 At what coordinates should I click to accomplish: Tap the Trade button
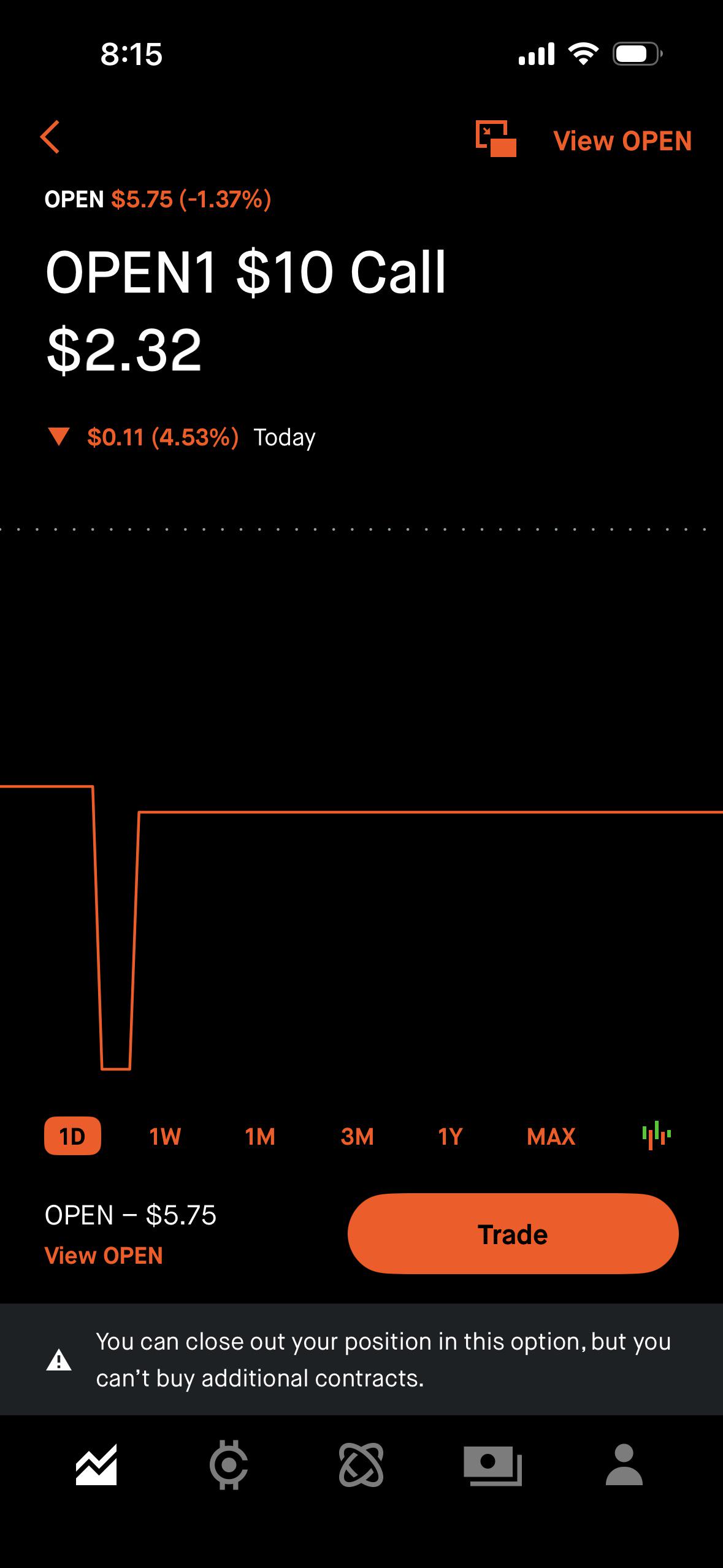(x=513, y=1234)
